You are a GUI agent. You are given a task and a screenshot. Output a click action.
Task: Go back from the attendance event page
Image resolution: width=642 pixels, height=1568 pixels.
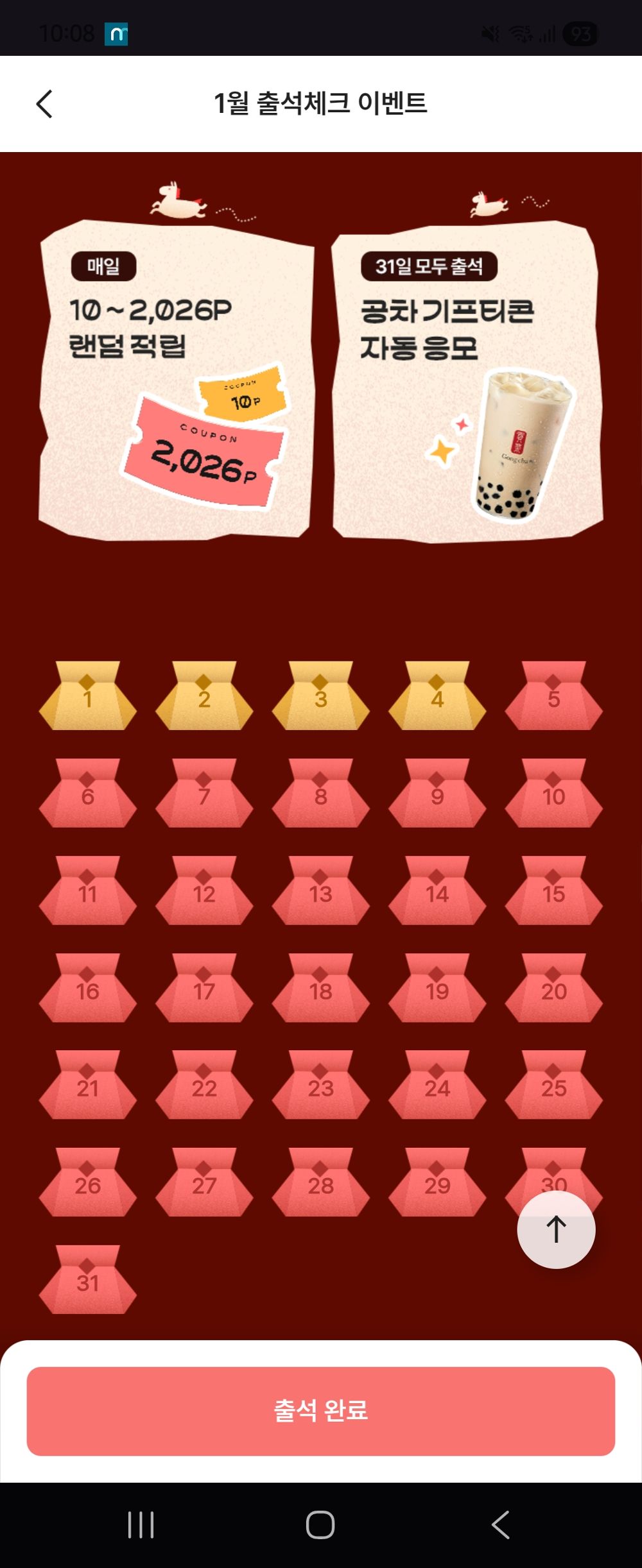(x=44, y=104)
